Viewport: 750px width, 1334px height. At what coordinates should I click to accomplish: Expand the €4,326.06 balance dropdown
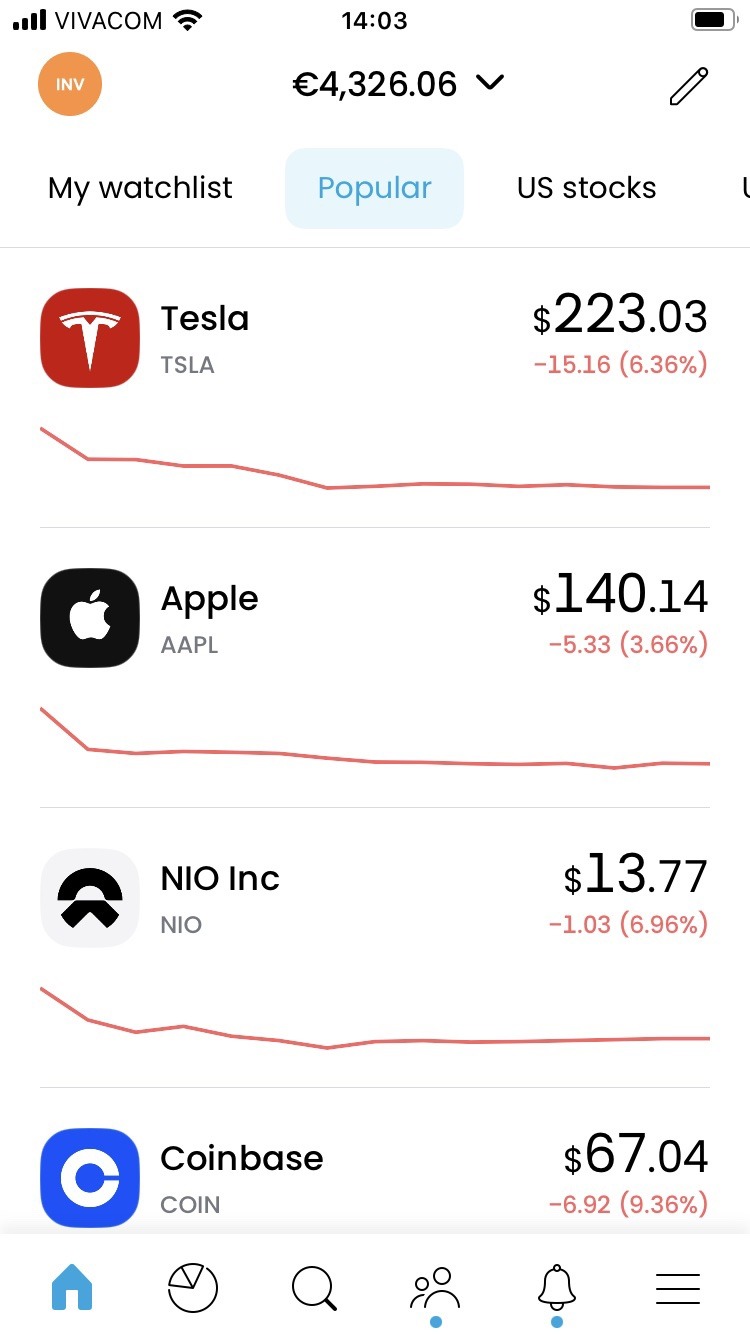coord(398,84)
